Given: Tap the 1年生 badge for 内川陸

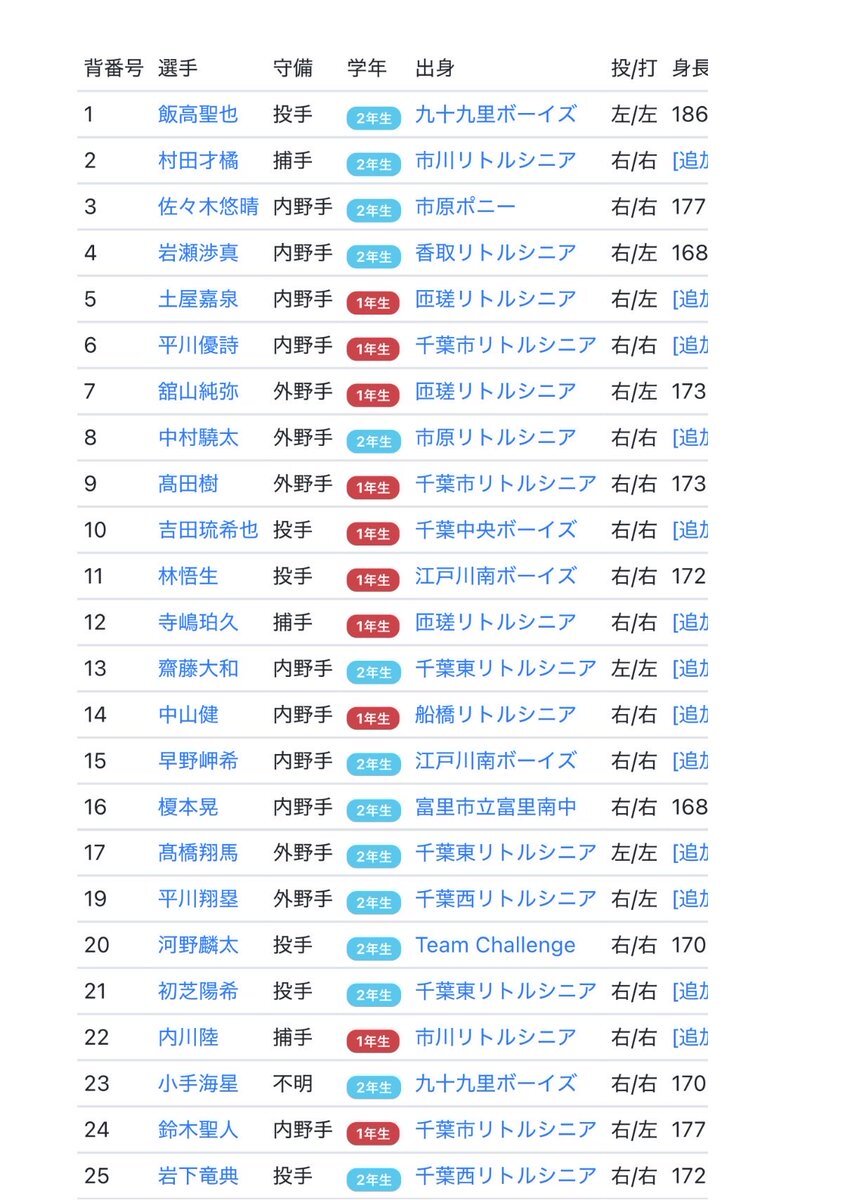Looking at the screenshot, I should (x=373, y=1042).
